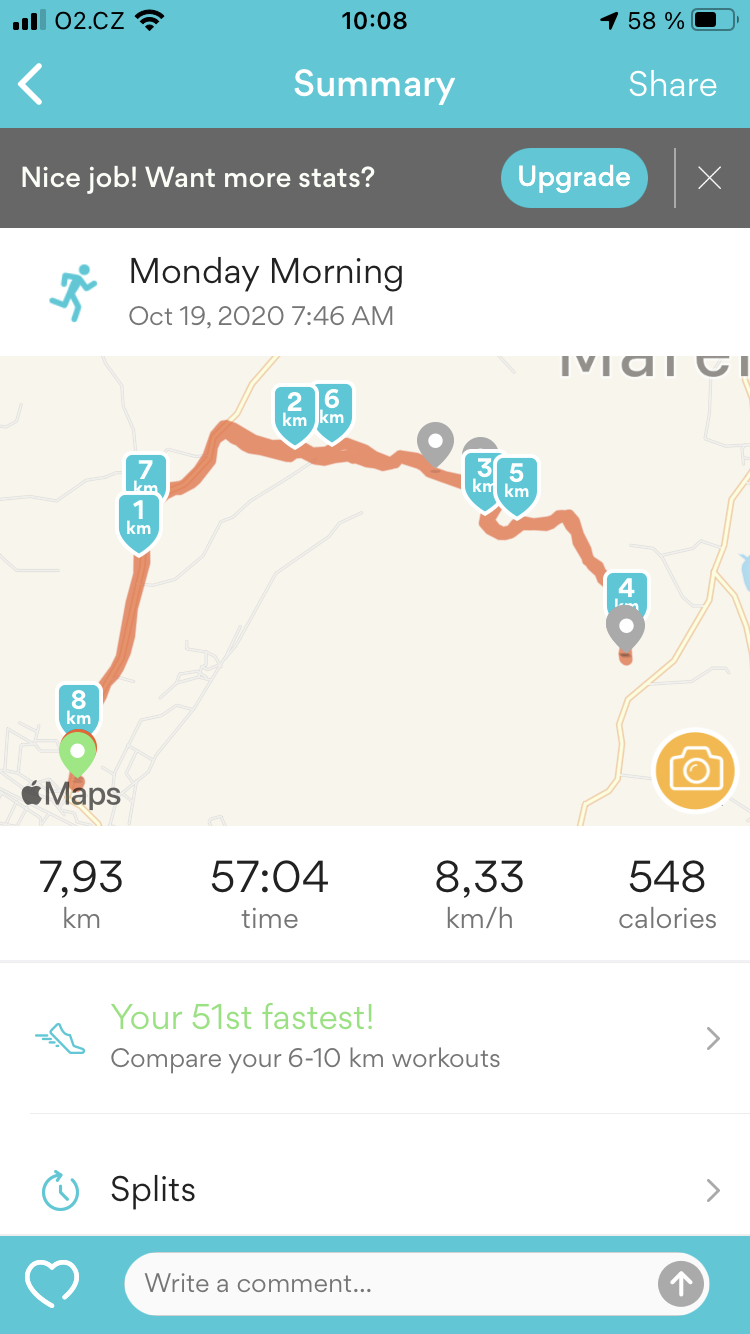Viewport: 750px width, 1334px height.
Task: Open the Splits row
Action: click(x=375, y=1190)
